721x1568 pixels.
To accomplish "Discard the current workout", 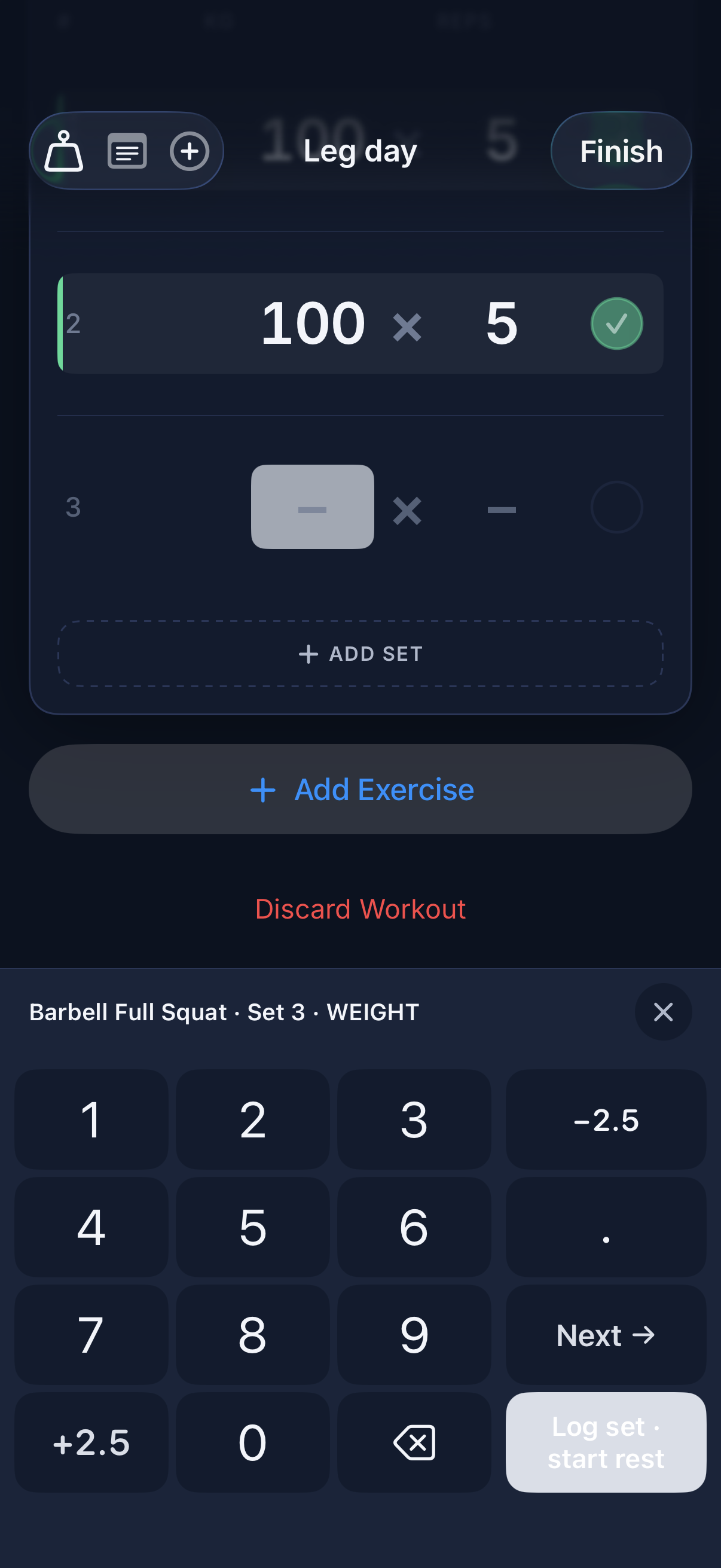I will (x=360, y=908).
